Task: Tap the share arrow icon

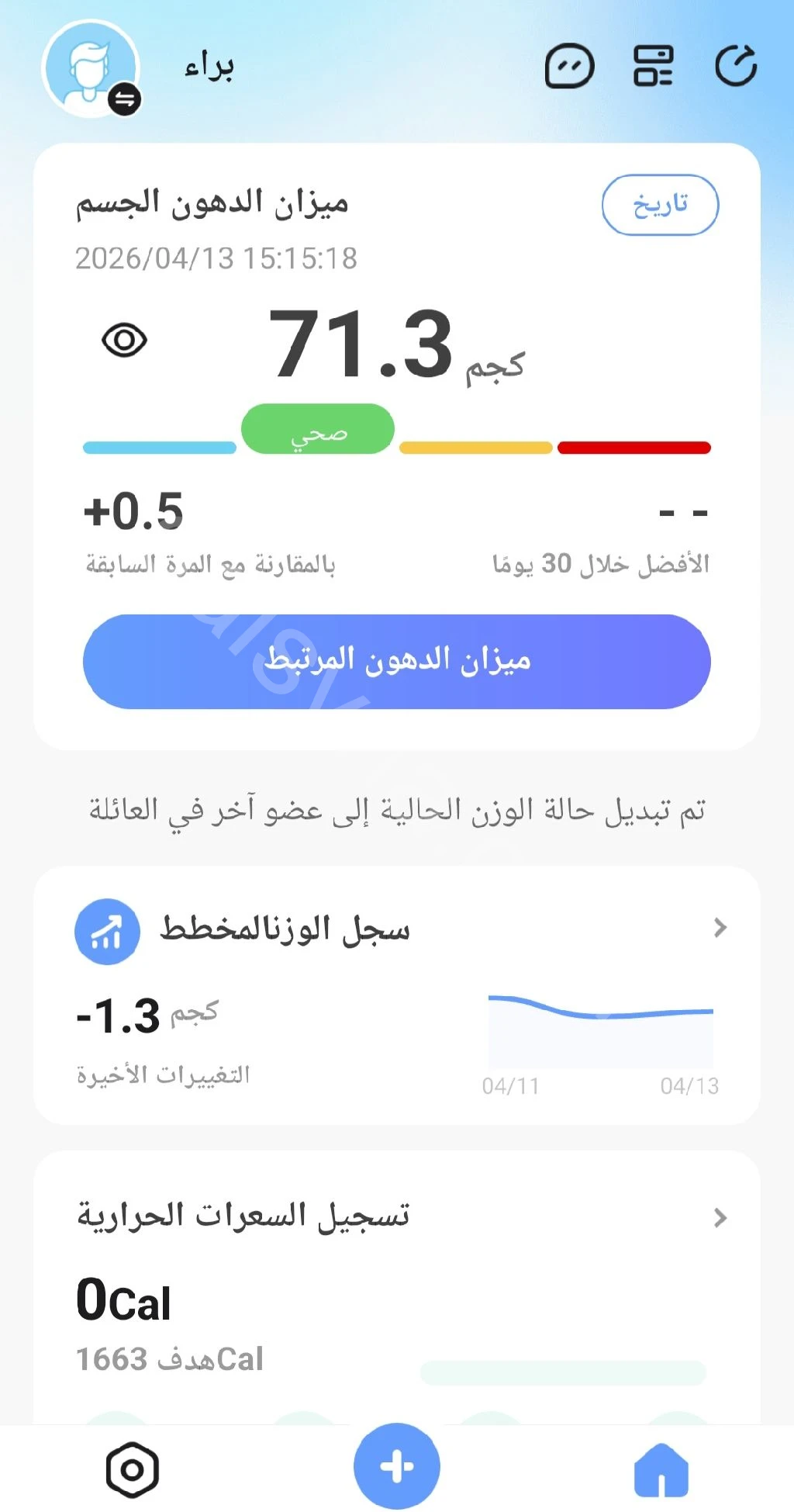Action: (x=735, y=66)
